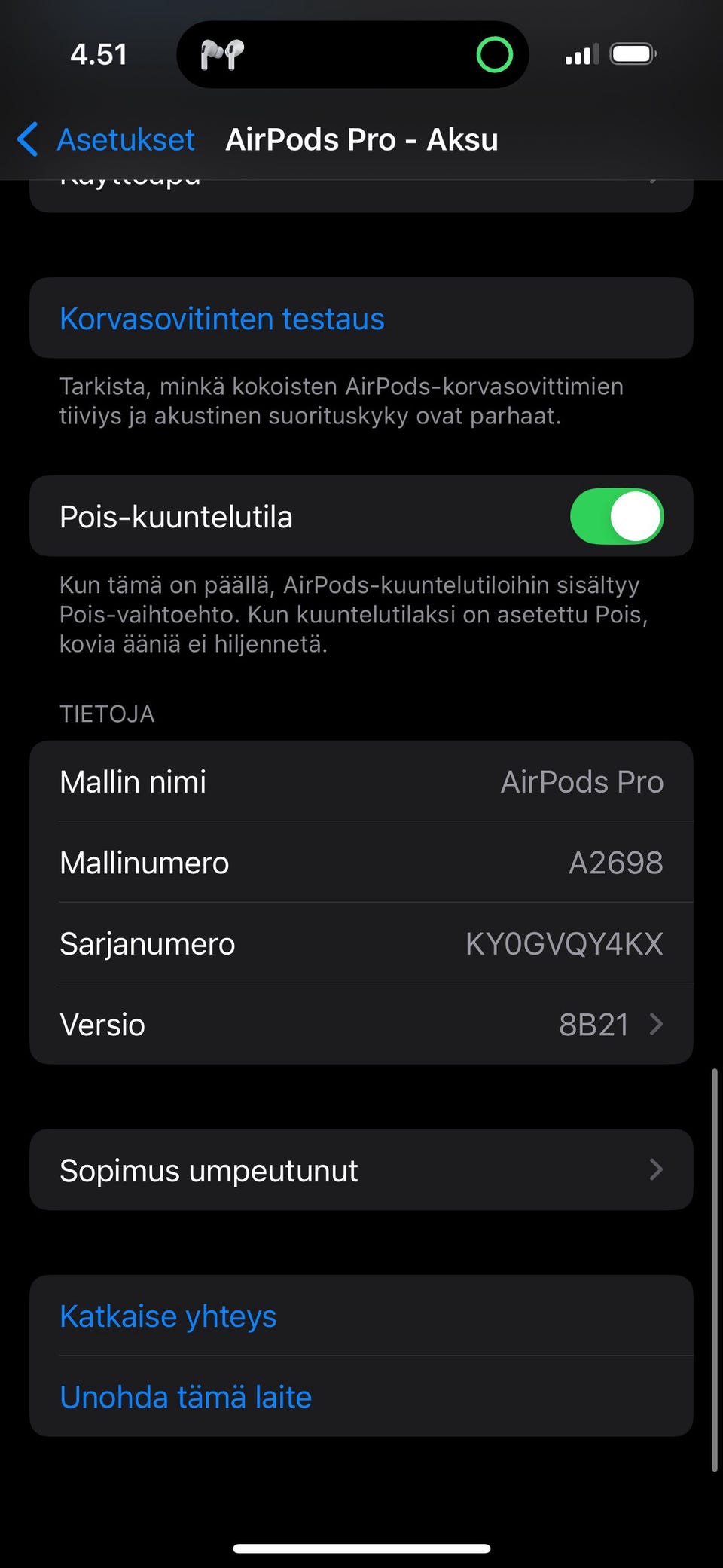Open Sopimus umpeutunut row
723x1568 pixels.
click(x=361, y=1170)
